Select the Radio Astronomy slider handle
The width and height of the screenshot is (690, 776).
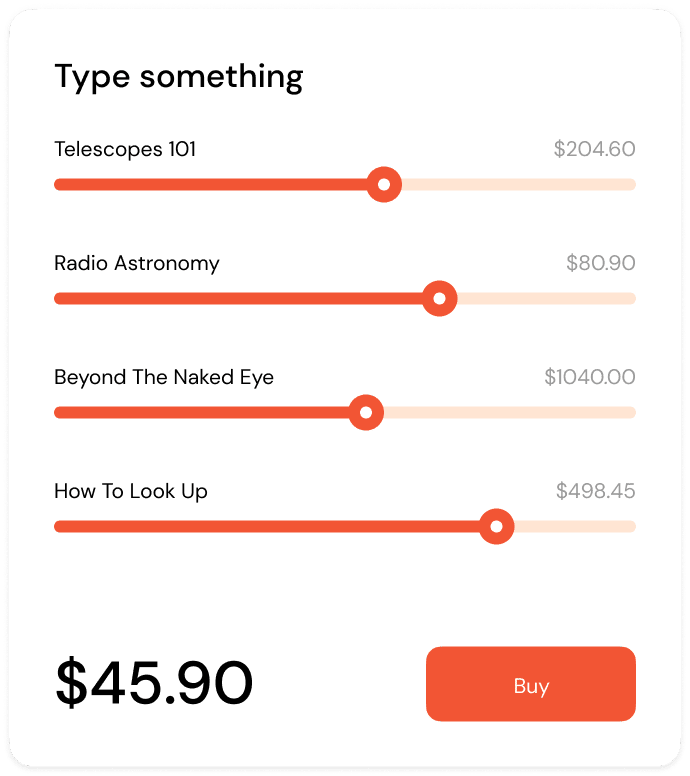click(440, 299)
